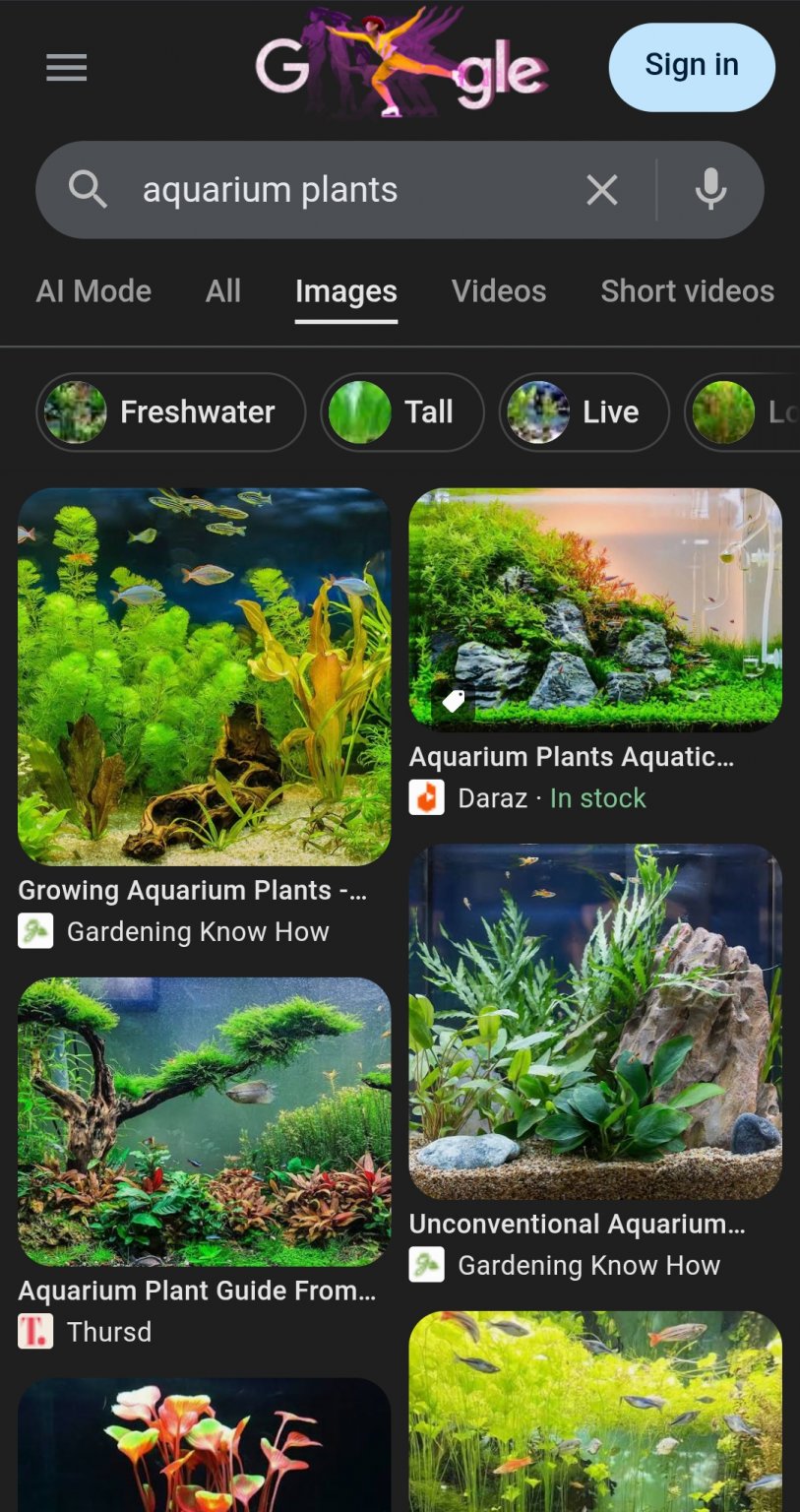The width and height of the screenshot is (800, 1512).
Task: Open Growing Aquarium Plants image result
Action: tap(204, 676)
